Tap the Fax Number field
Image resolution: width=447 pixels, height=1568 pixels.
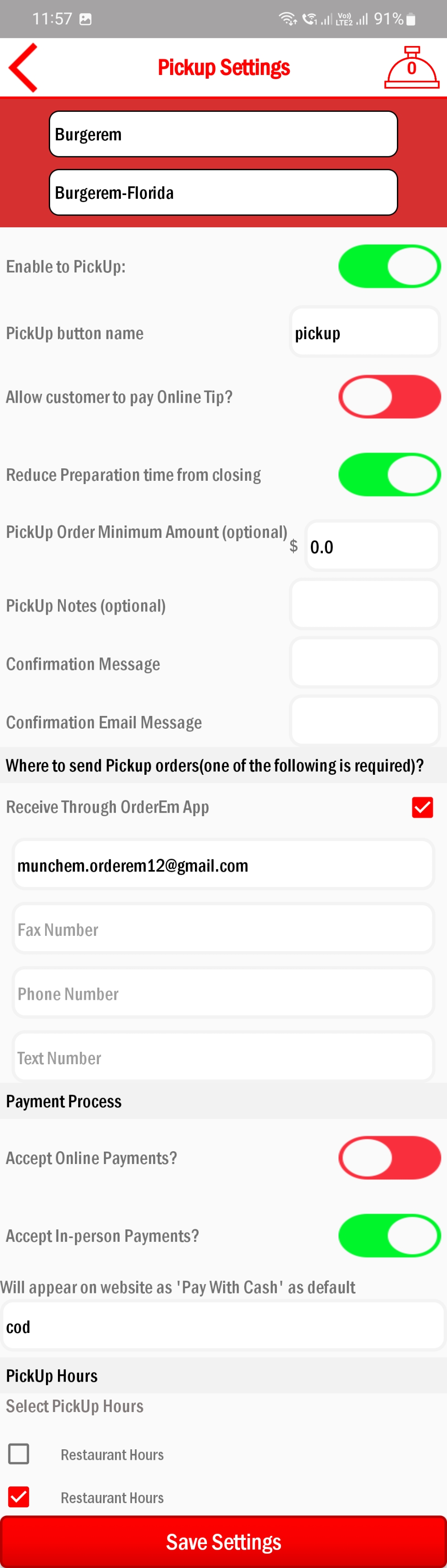pyautogui.click(x=223, y=929)
